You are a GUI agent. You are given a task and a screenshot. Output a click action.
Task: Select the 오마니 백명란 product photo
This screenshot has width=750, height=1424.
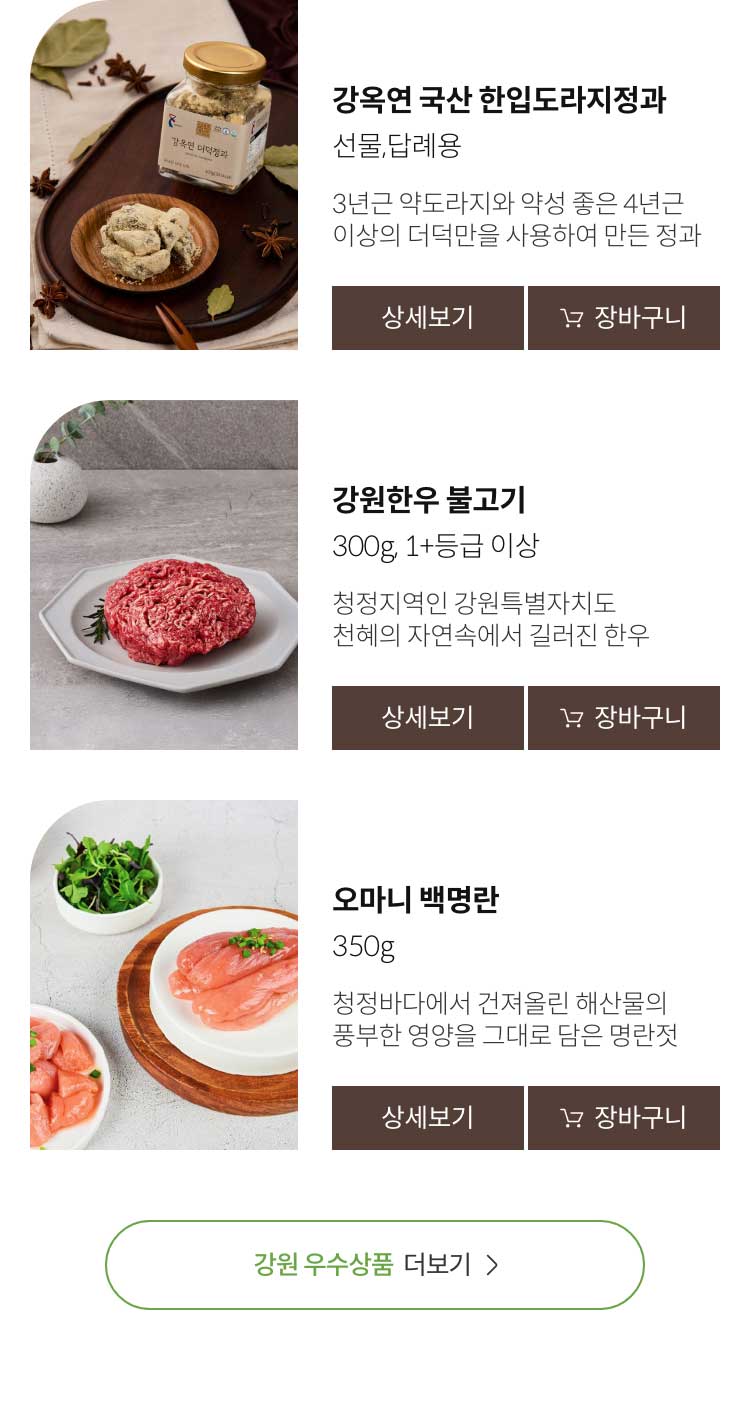(x=164, y=975)
